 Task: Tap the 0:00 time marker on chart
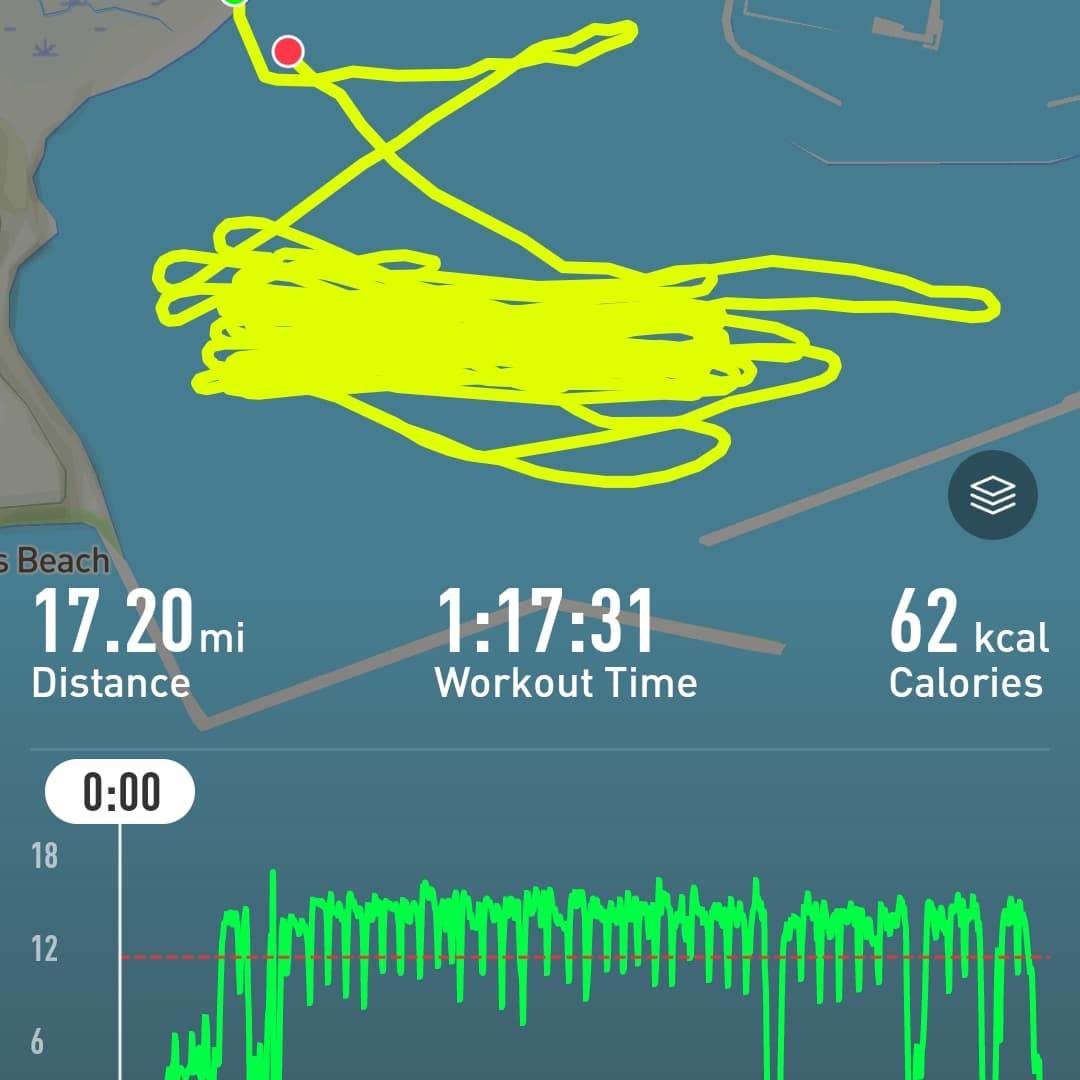(x=120, y=792)
